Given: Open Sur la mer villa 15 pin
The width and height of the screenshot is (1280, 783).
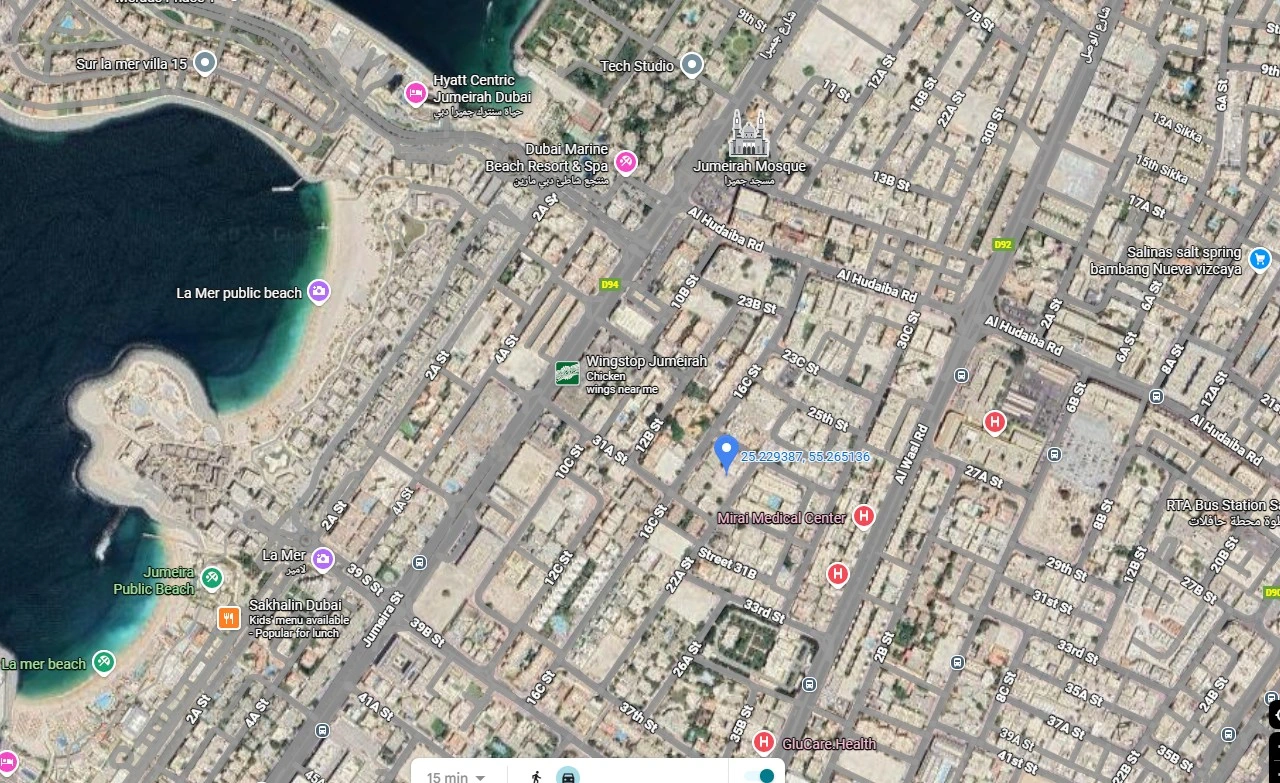Looking at the screenshot, I should tap(205, 64).
